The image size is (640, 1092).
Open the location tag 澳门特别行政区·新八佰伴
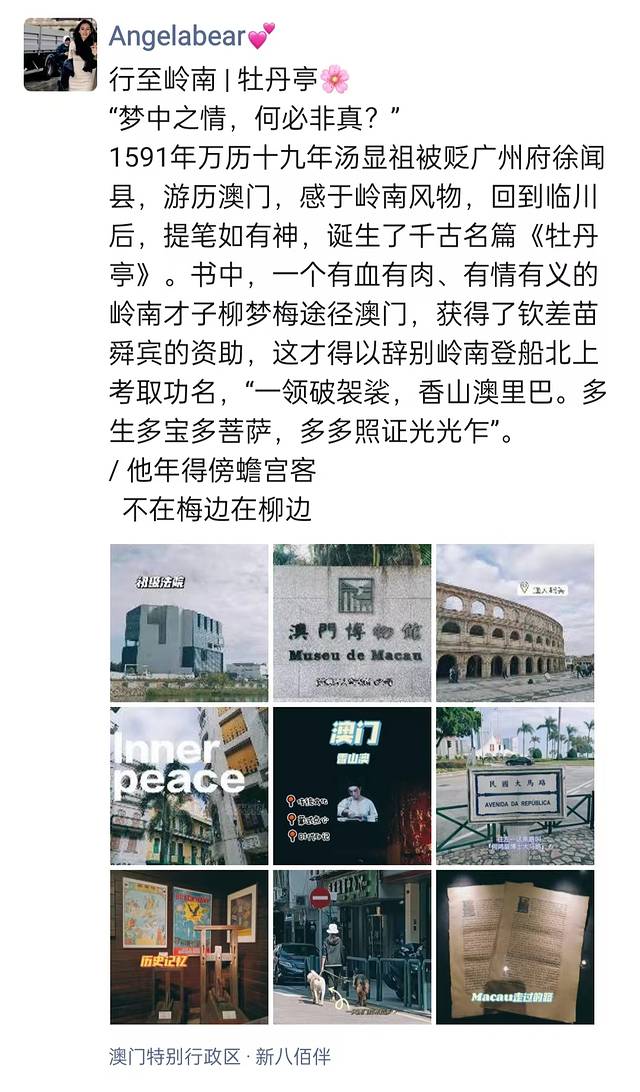click(x=220, y=1056)
